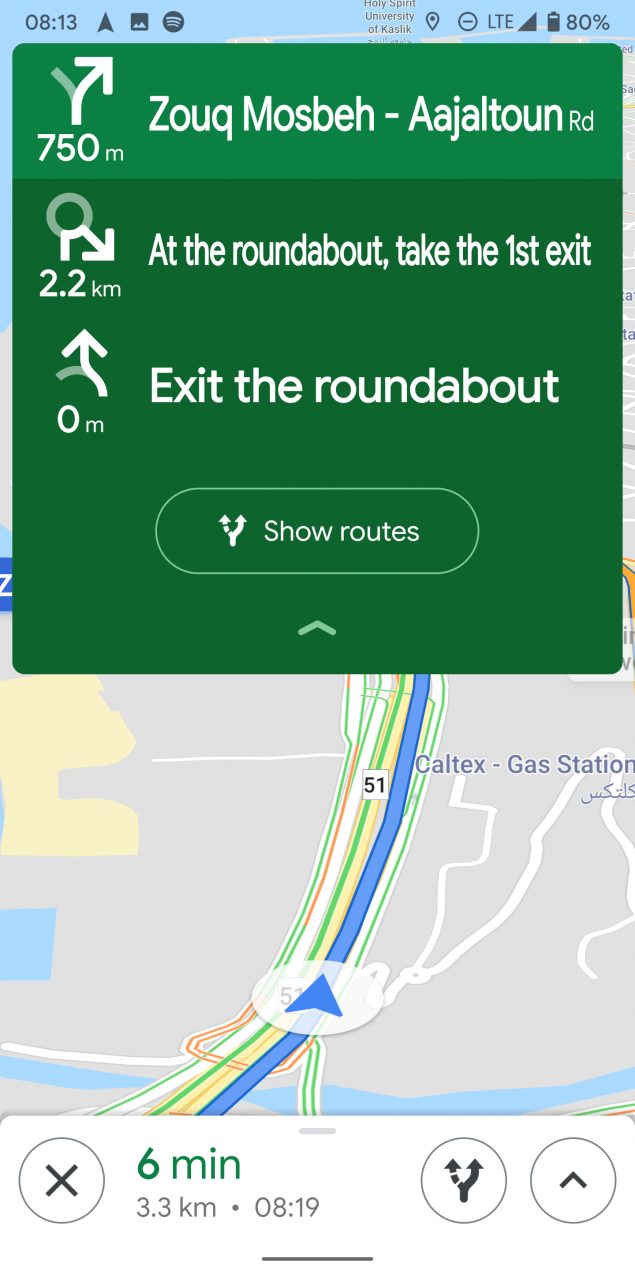Select the Zouq Mosbeh - Aajaltoun Rd step
The height and width of the screenshot is (1270, 635).
[317, 112]
